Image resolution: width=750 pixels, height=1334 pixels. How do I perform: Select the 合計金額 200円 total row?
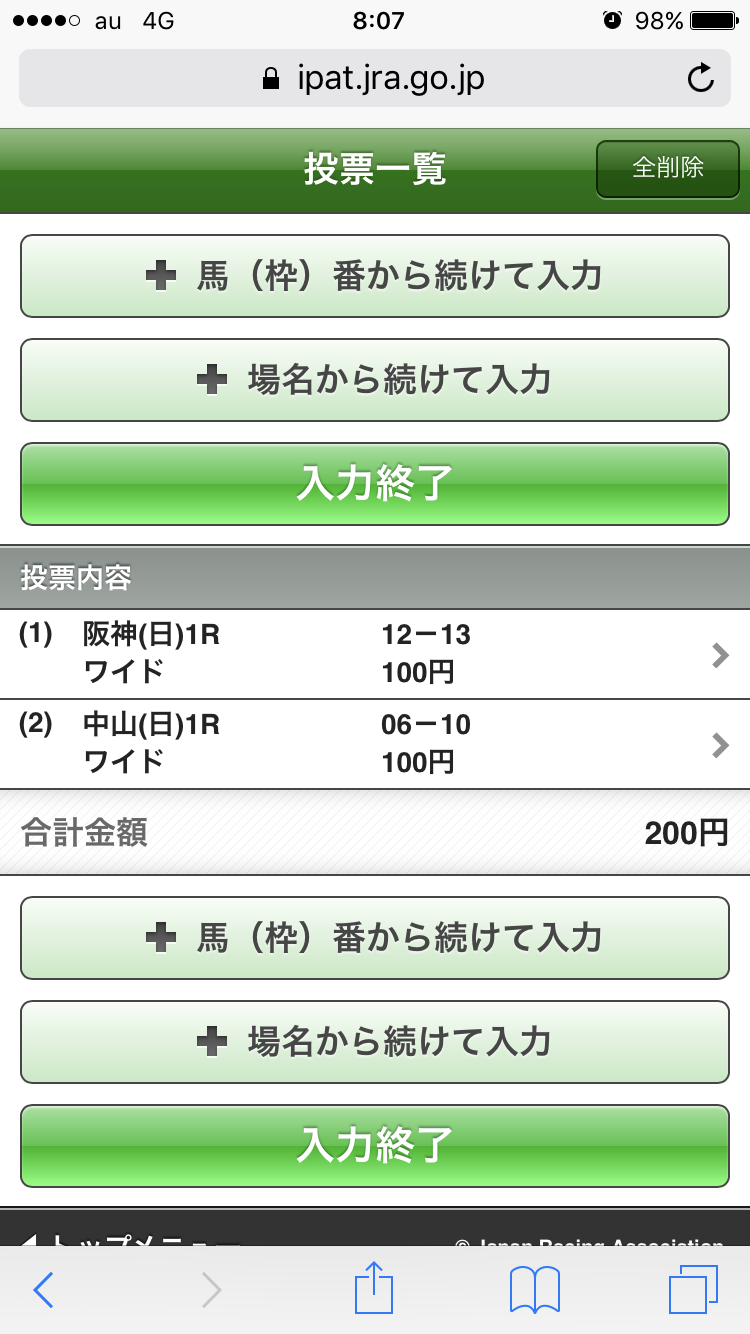point(375,833)
